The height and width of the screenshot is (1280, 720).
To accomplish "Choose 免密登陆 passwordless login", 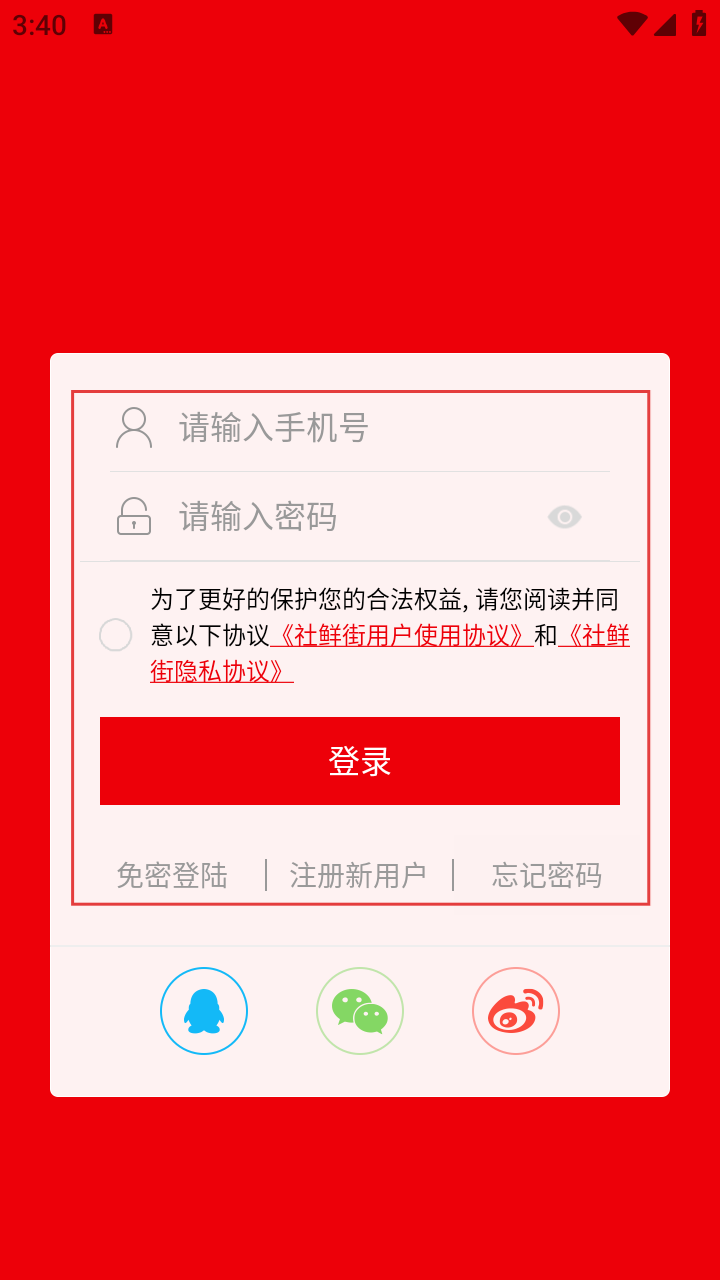I will click(x=172, y=875).
